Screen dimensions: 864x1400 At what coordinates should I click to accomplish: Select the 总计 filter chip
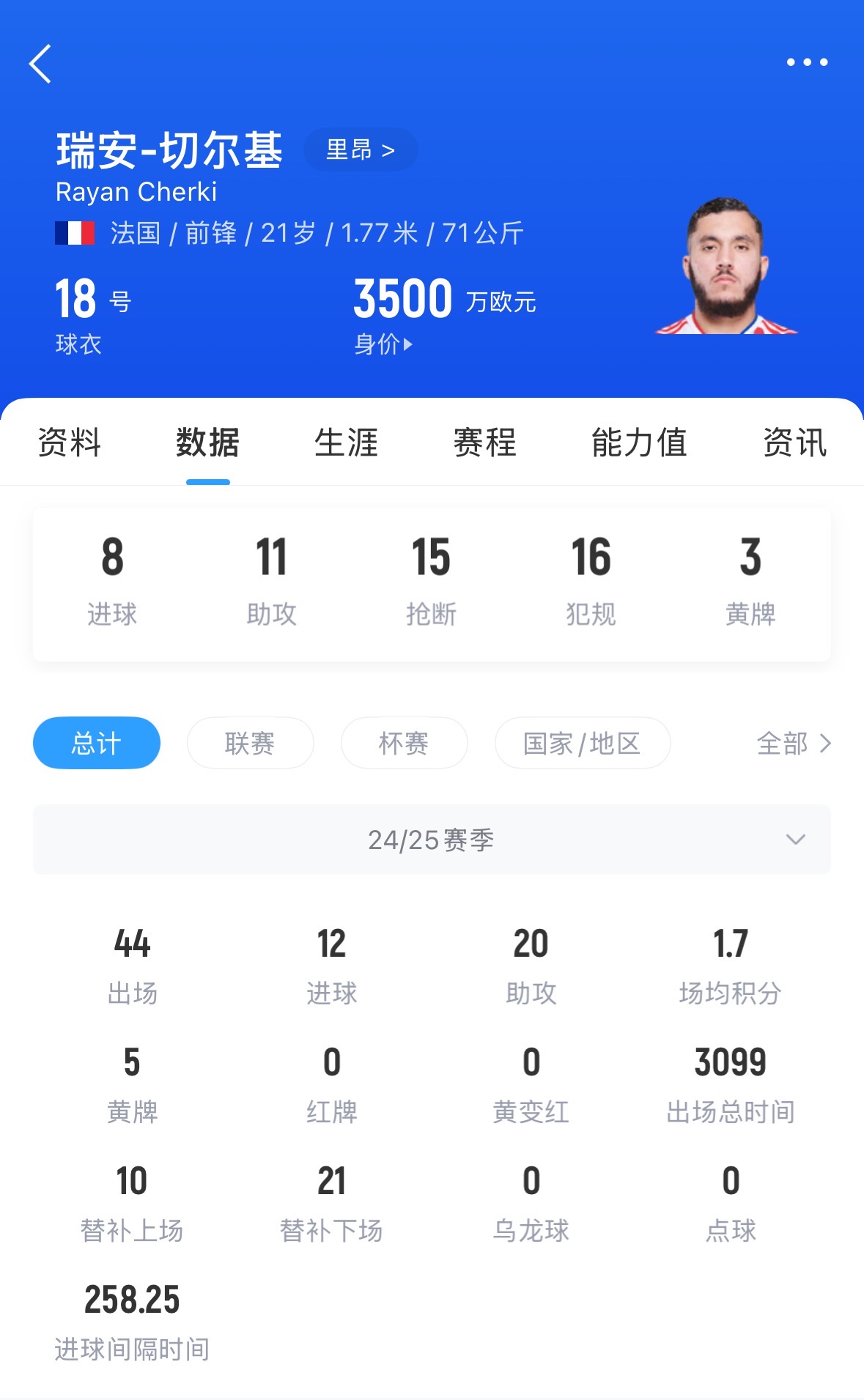pos(96,743)
